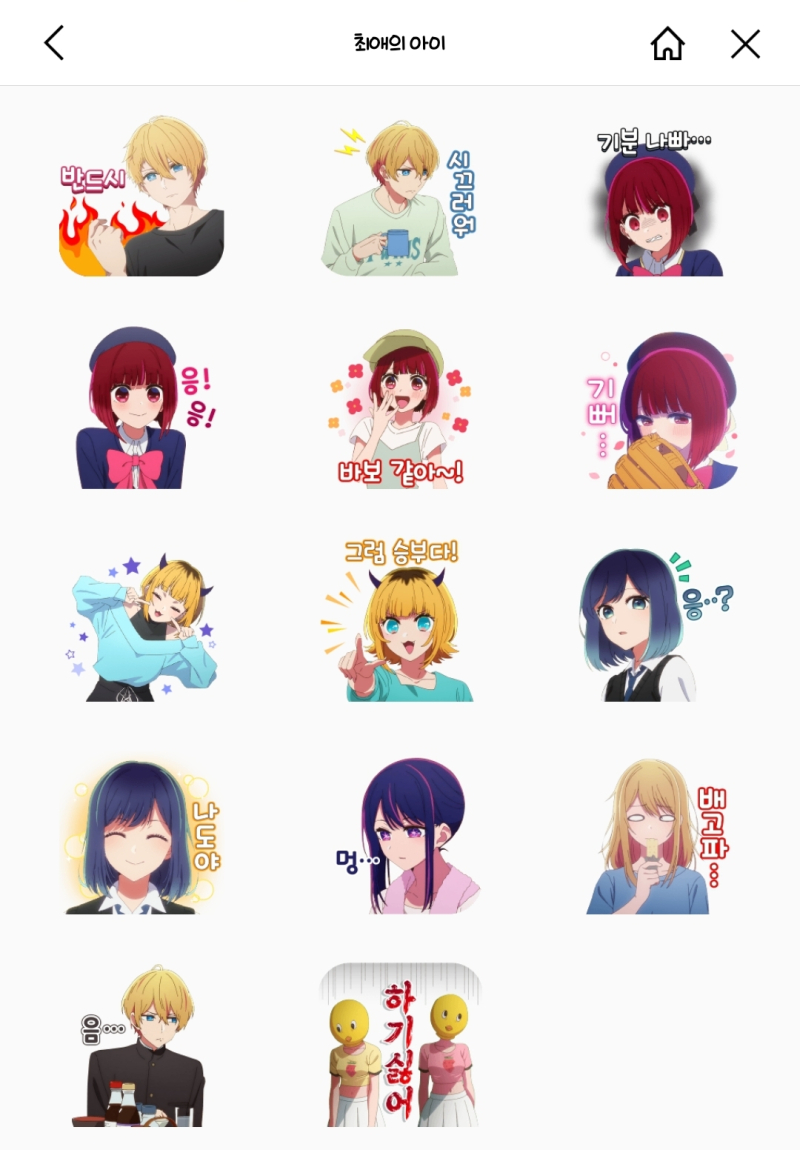Pick the '하기 싫어' sticker
The image size is (800, 1150).
coord(400,1046)
